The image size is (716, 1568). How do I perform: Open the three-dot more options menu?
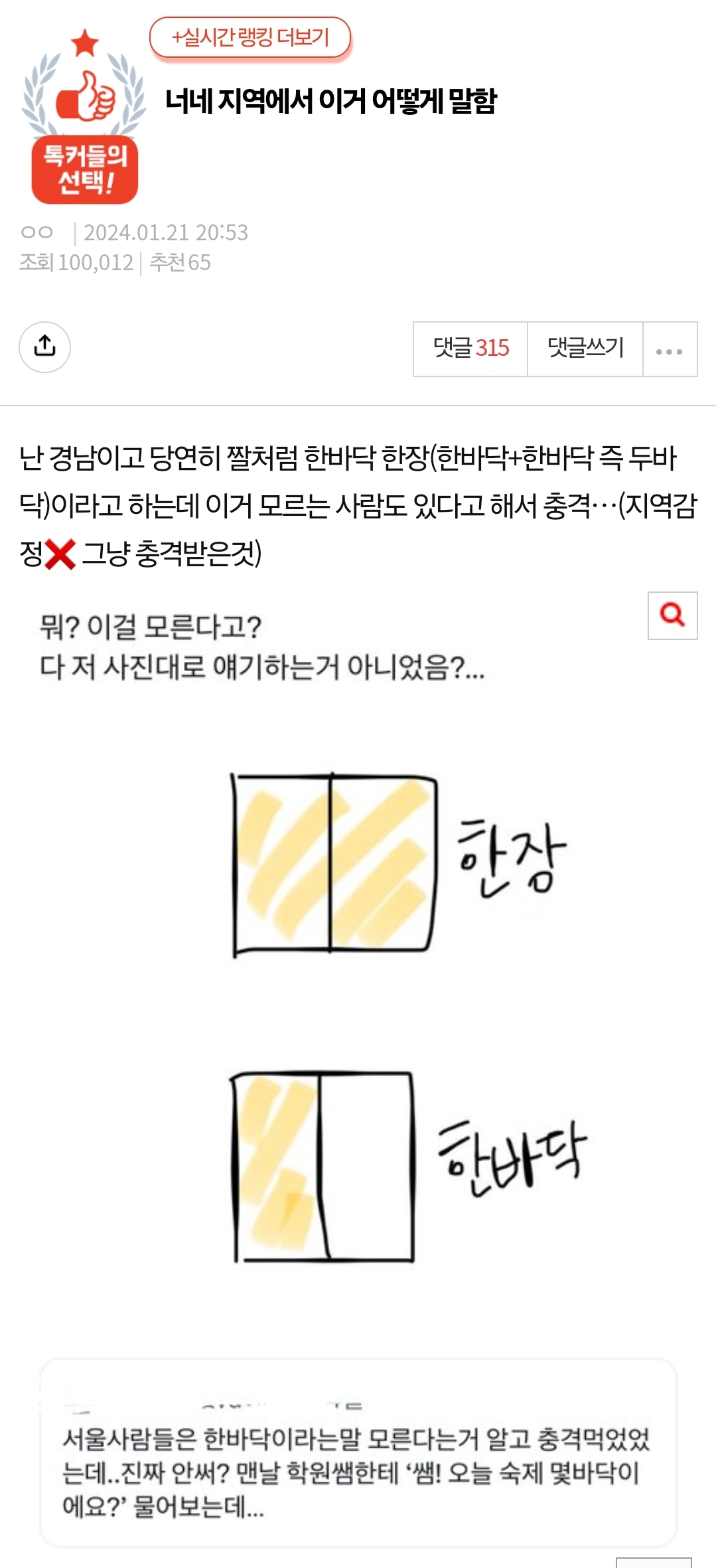pos(669,350)
